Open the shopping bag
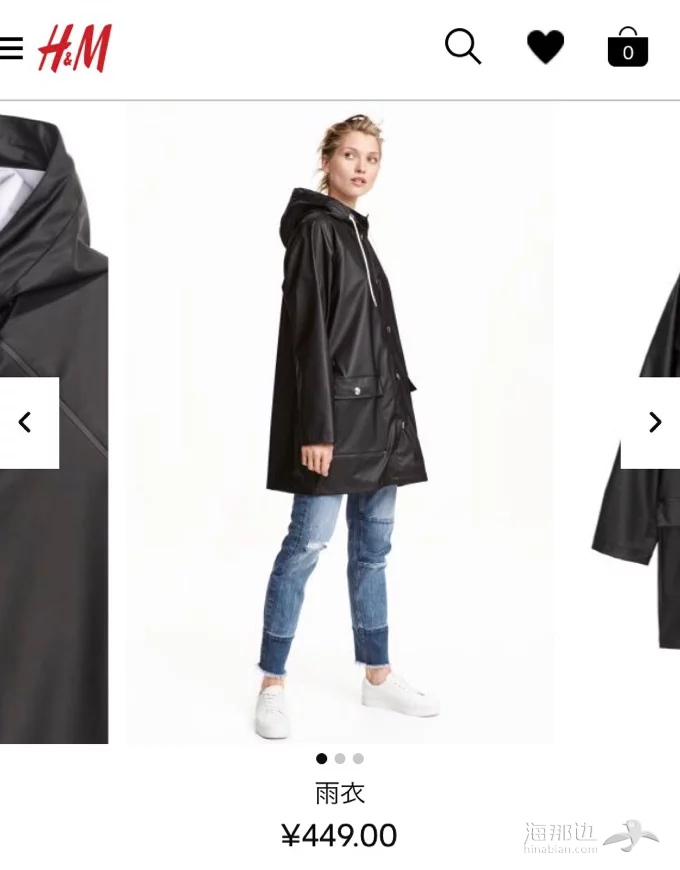Image resolution: width=680 pixels, height=870 pixels. (x=627, y=47)
